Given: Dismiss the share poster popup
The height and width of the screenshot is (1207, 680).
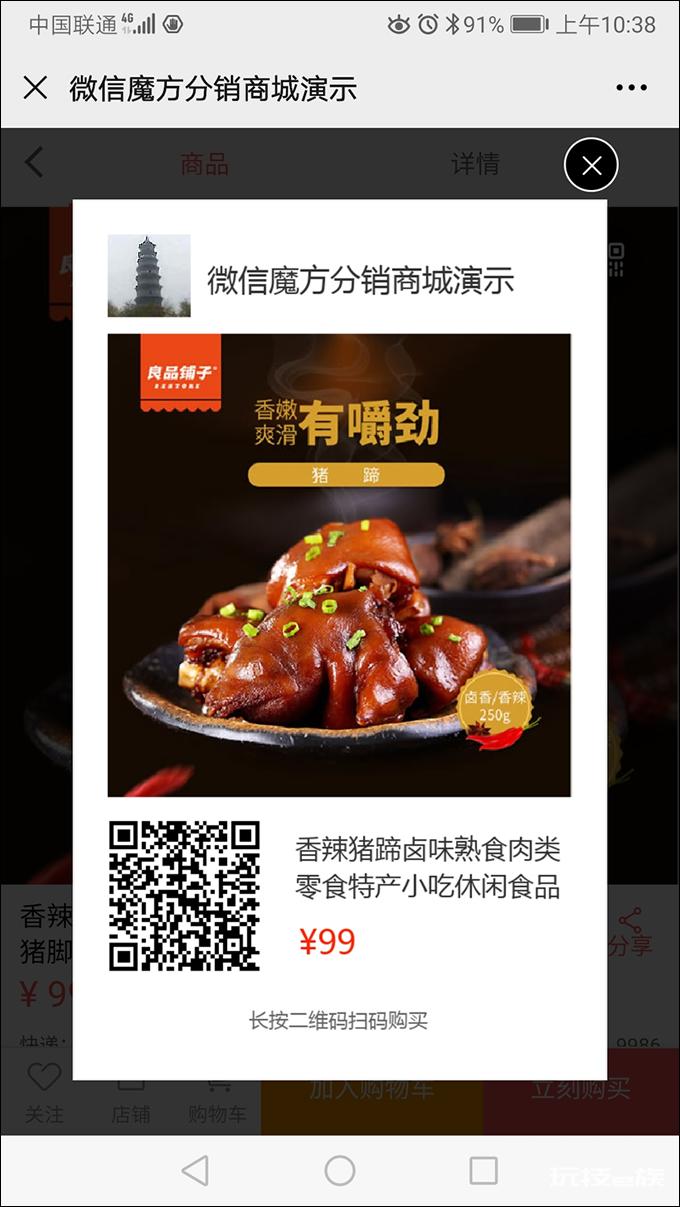Looking at the screenshot, I should 591,165.
